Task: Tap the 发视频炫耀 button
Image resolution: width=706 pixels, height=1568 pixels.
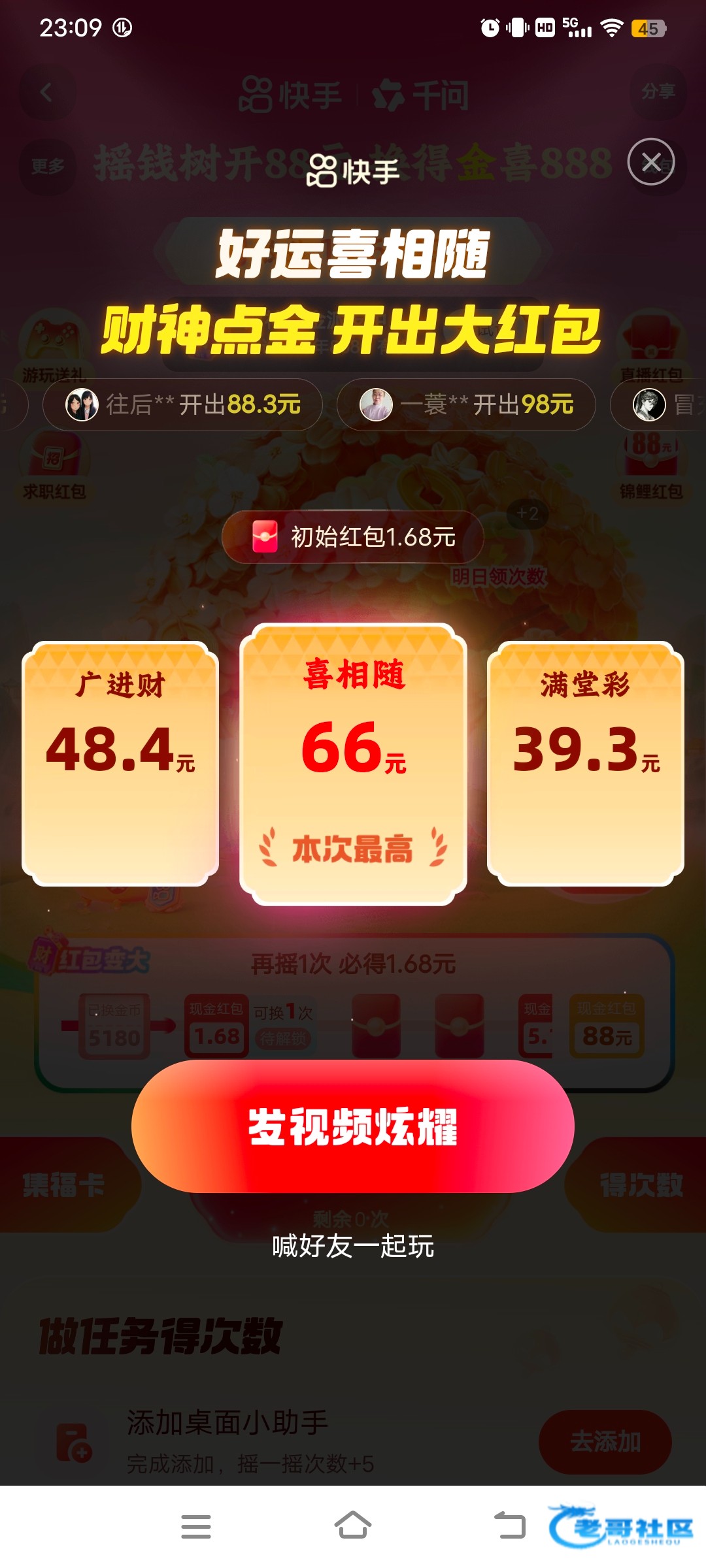Action: (353, 1126)
